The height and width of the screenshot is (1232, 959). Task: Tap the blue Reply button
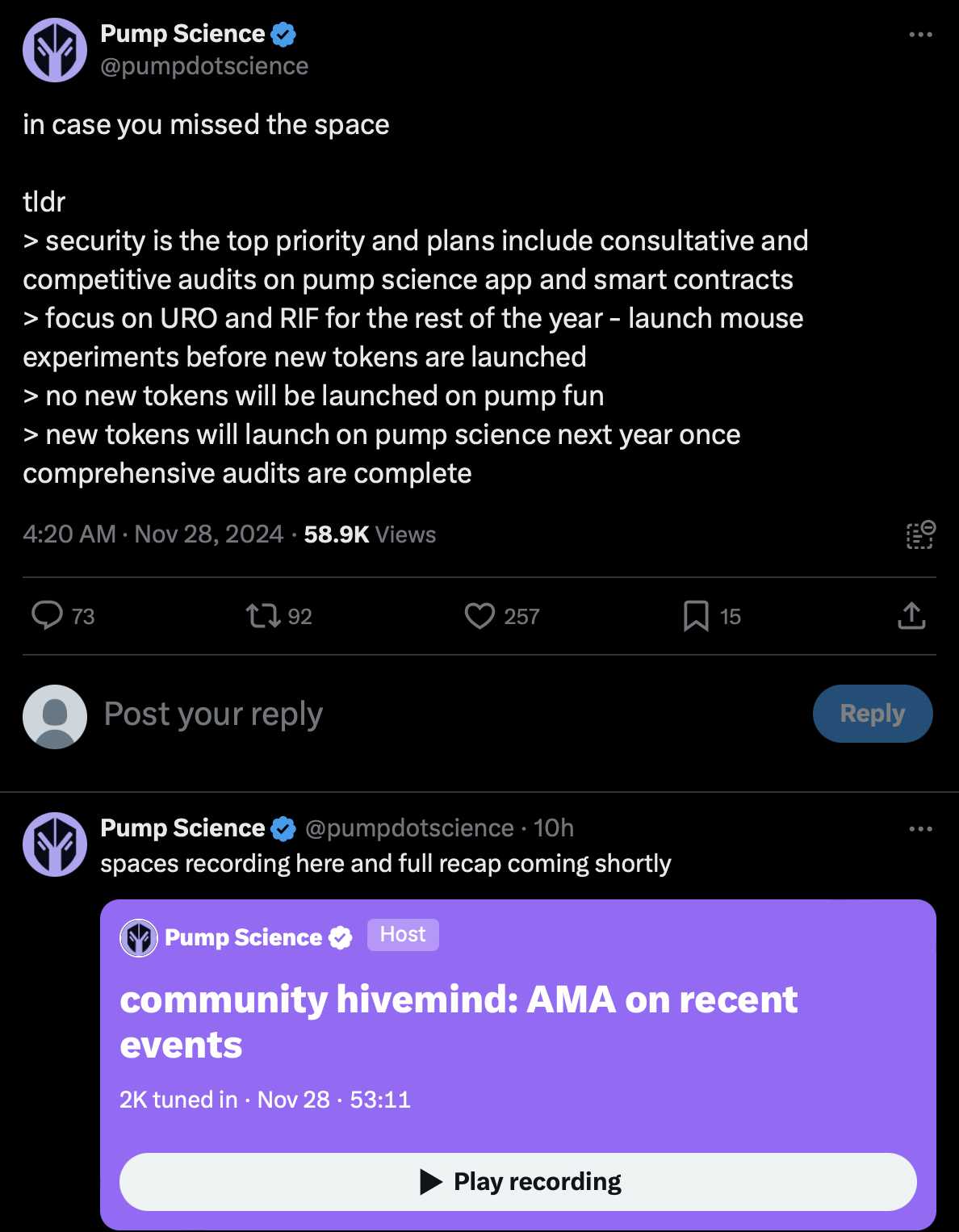pos(872,714)
